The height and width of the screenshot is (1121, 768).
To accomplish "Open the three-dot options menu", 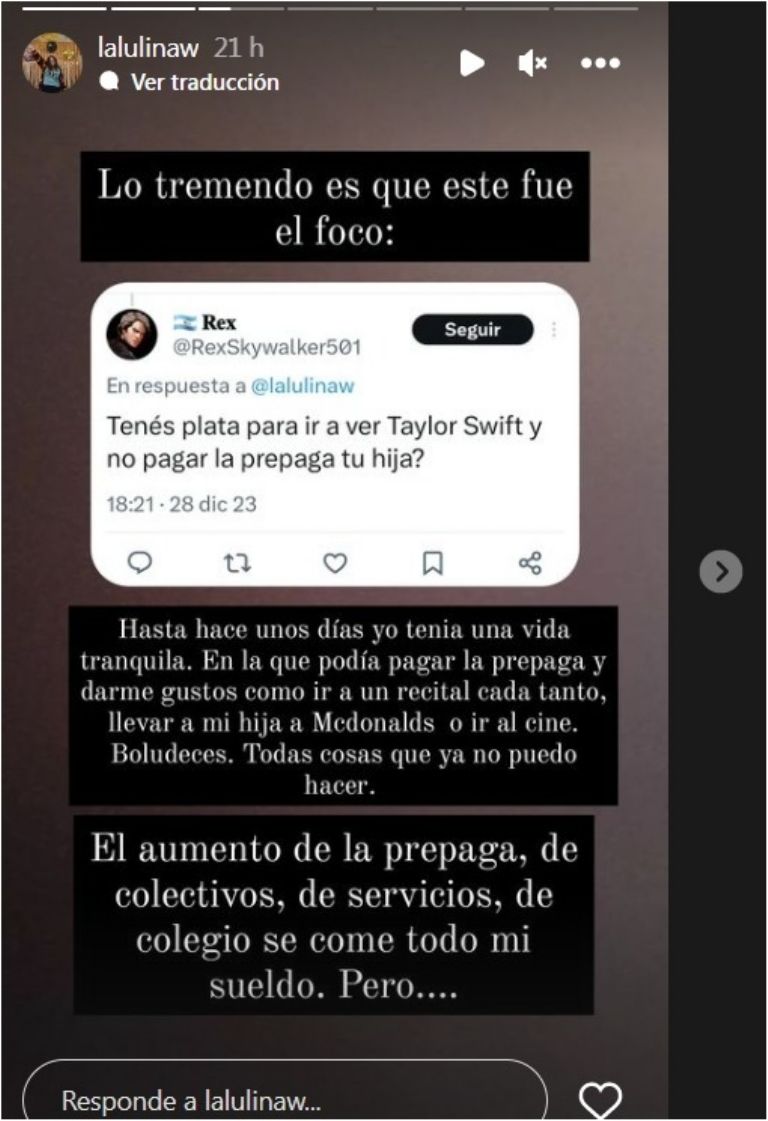I will 600,63.
